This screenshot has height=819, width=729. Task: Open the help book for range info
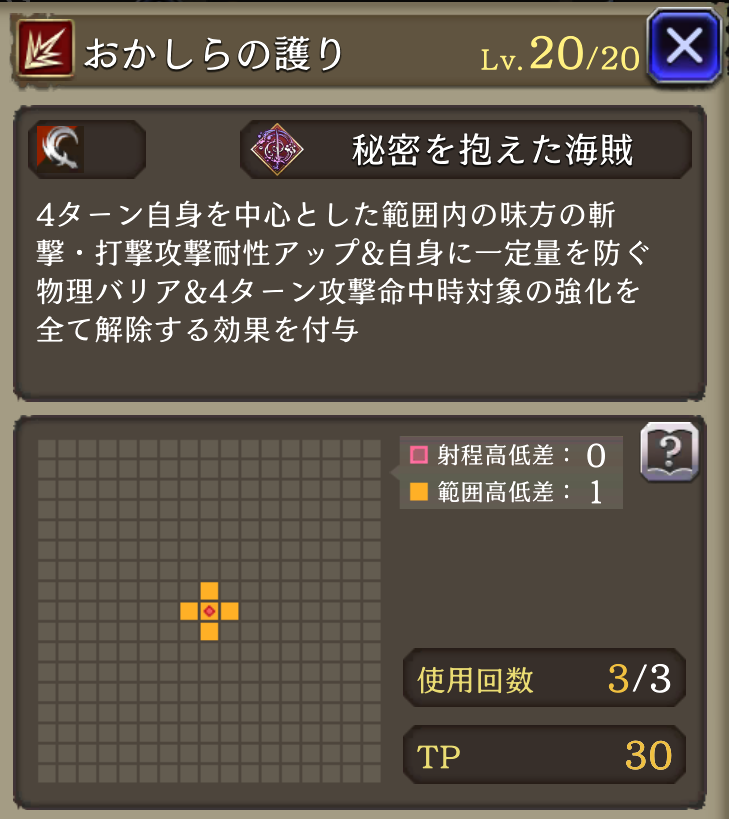pos(668,453)
